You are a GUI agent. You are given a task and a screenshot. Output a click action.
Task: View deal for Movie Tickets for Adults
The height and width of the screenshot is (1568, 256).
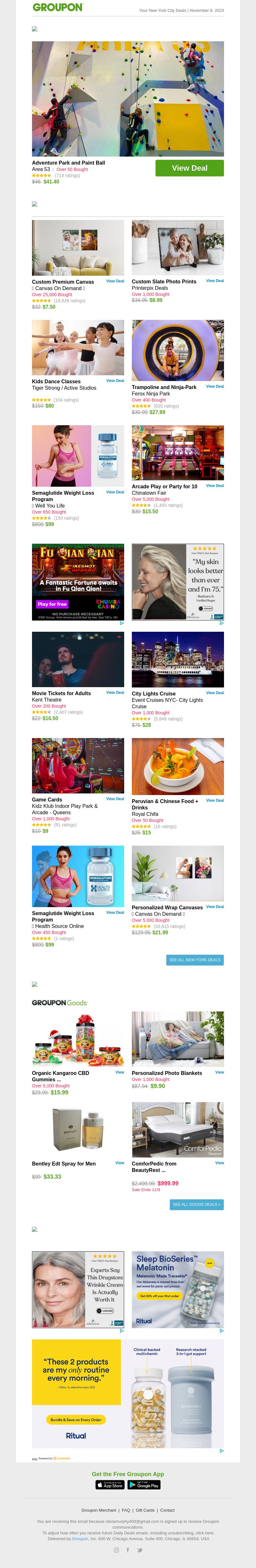[x=115, y=693]
